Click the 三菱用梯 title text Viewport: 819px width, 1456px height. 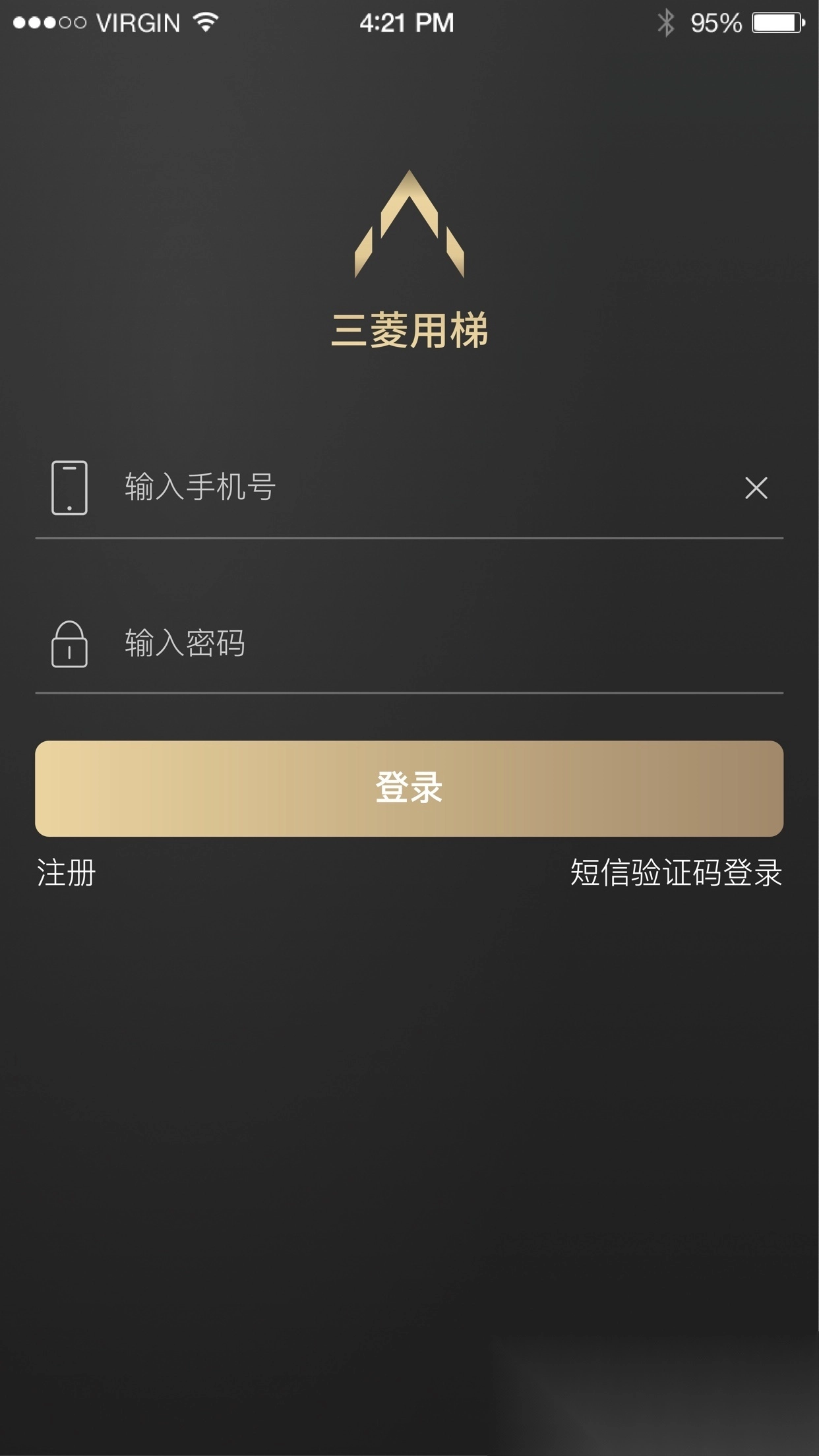pos(409,331)
